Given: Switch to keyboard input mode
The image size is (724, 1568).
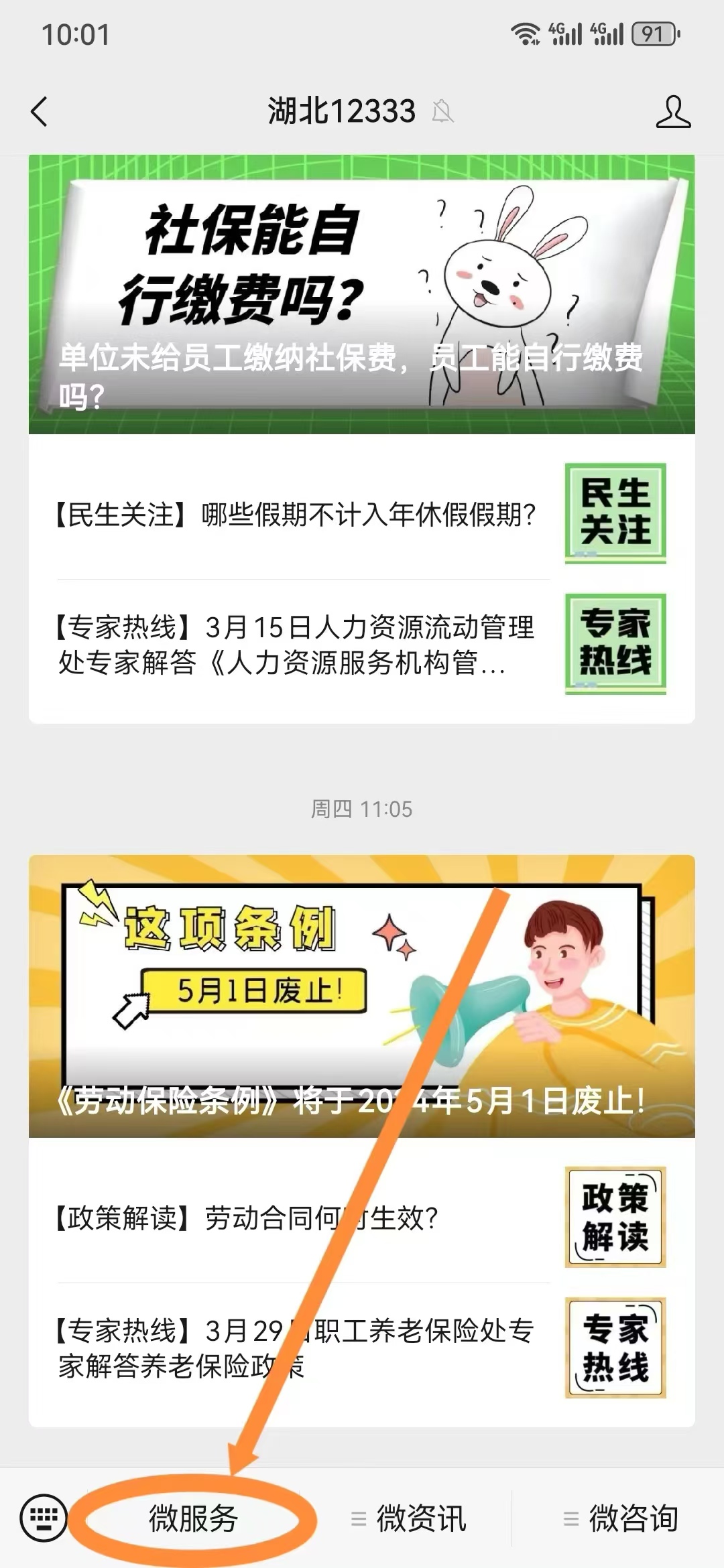Looking at the screenshot, I should pos(44,1517).
